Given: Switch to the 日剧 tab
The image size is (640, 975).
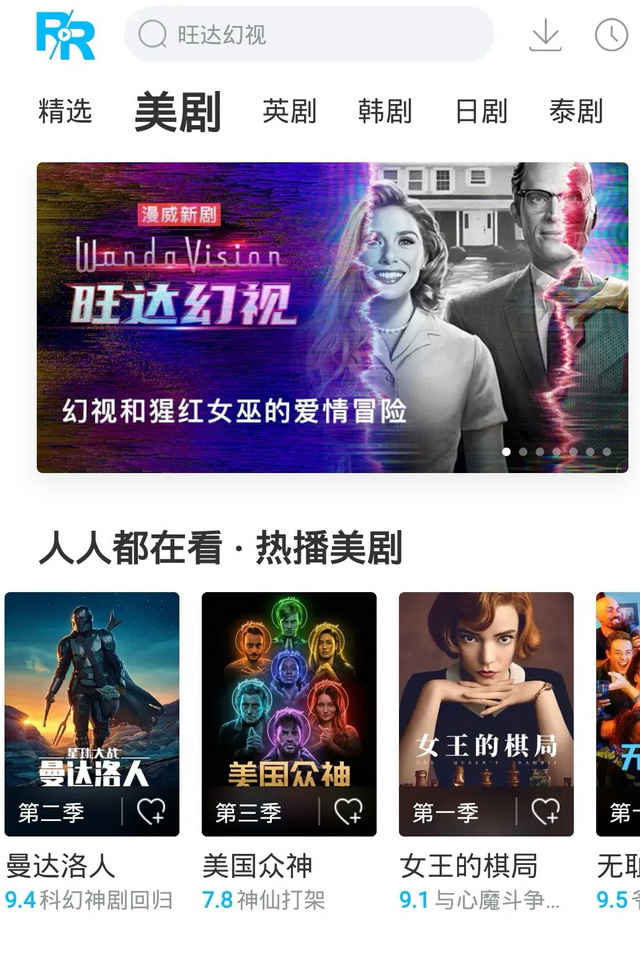Looking at the screenshot, I should (481, 111).
